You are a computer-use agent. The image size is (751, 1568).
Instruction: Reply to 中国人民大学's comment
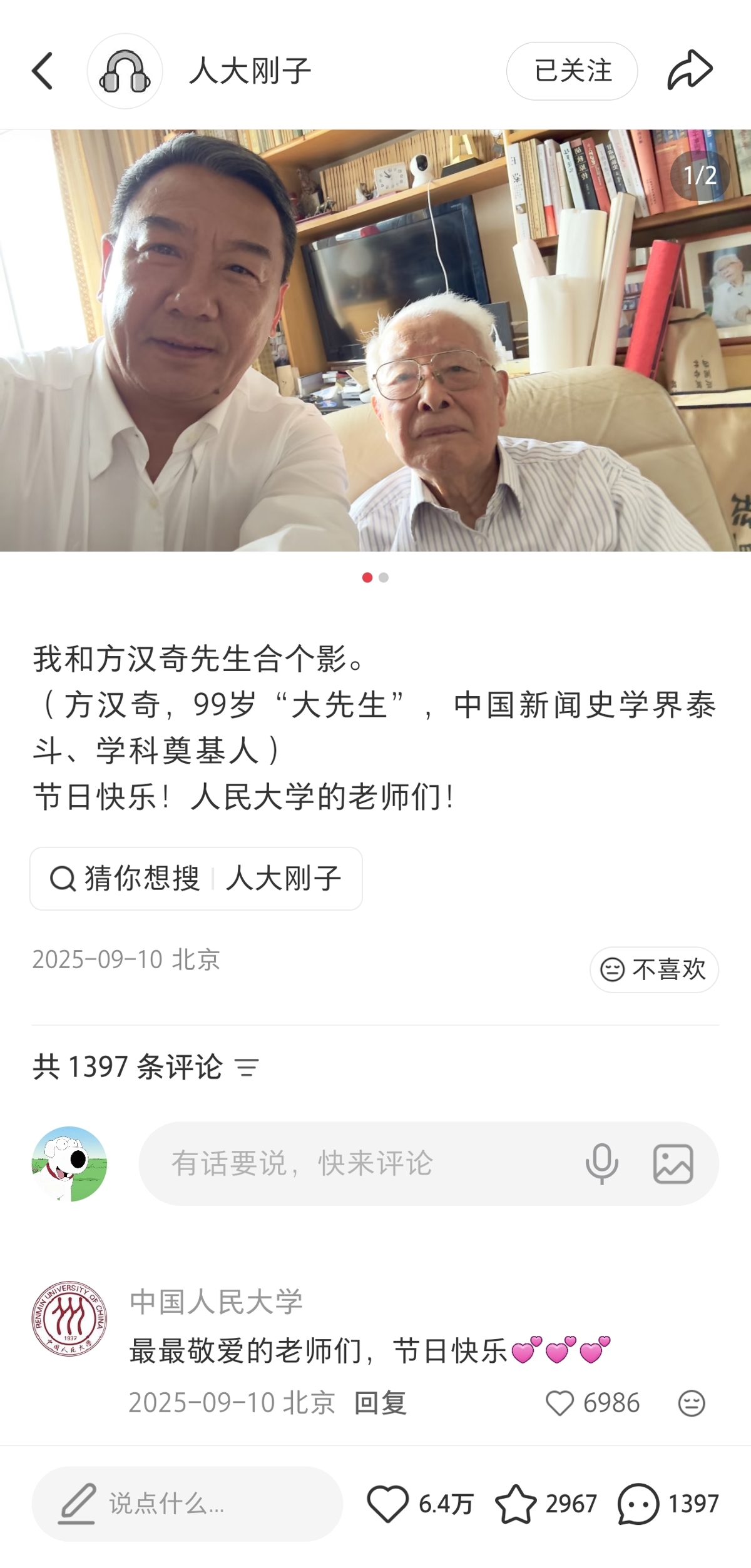381,1403
